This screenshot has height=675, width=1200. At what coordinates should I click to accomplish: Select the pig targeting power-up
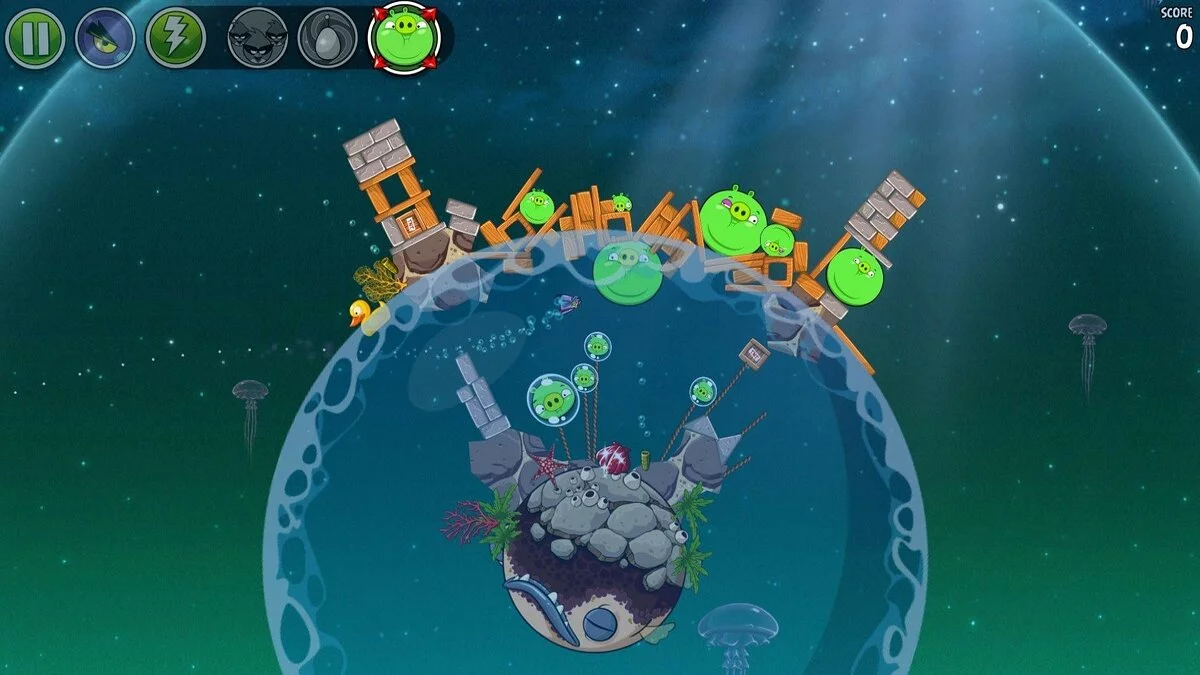click(404, 38)
